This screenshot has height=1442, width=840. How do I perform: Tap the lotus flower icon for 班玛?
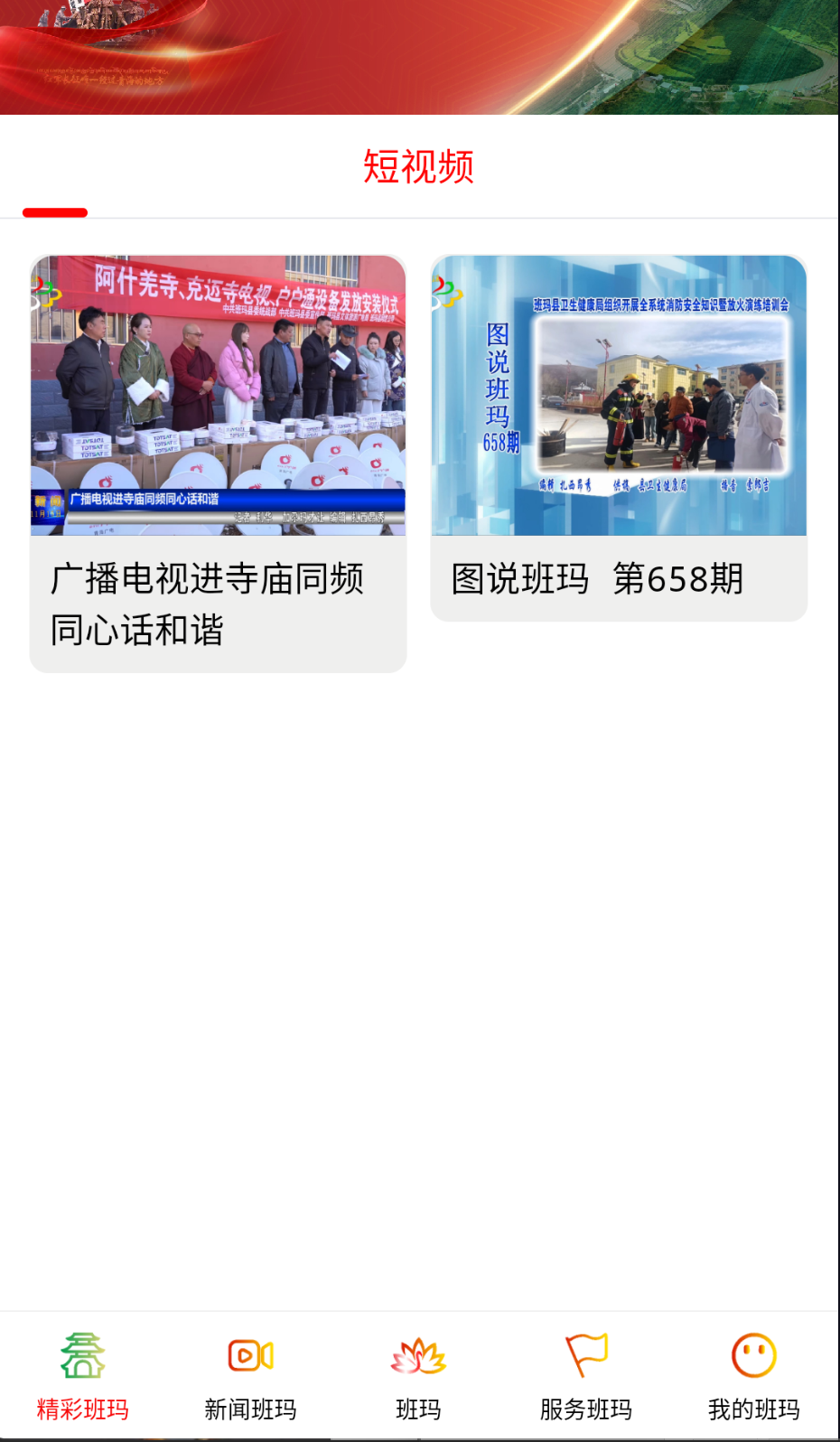point(419,1356)
